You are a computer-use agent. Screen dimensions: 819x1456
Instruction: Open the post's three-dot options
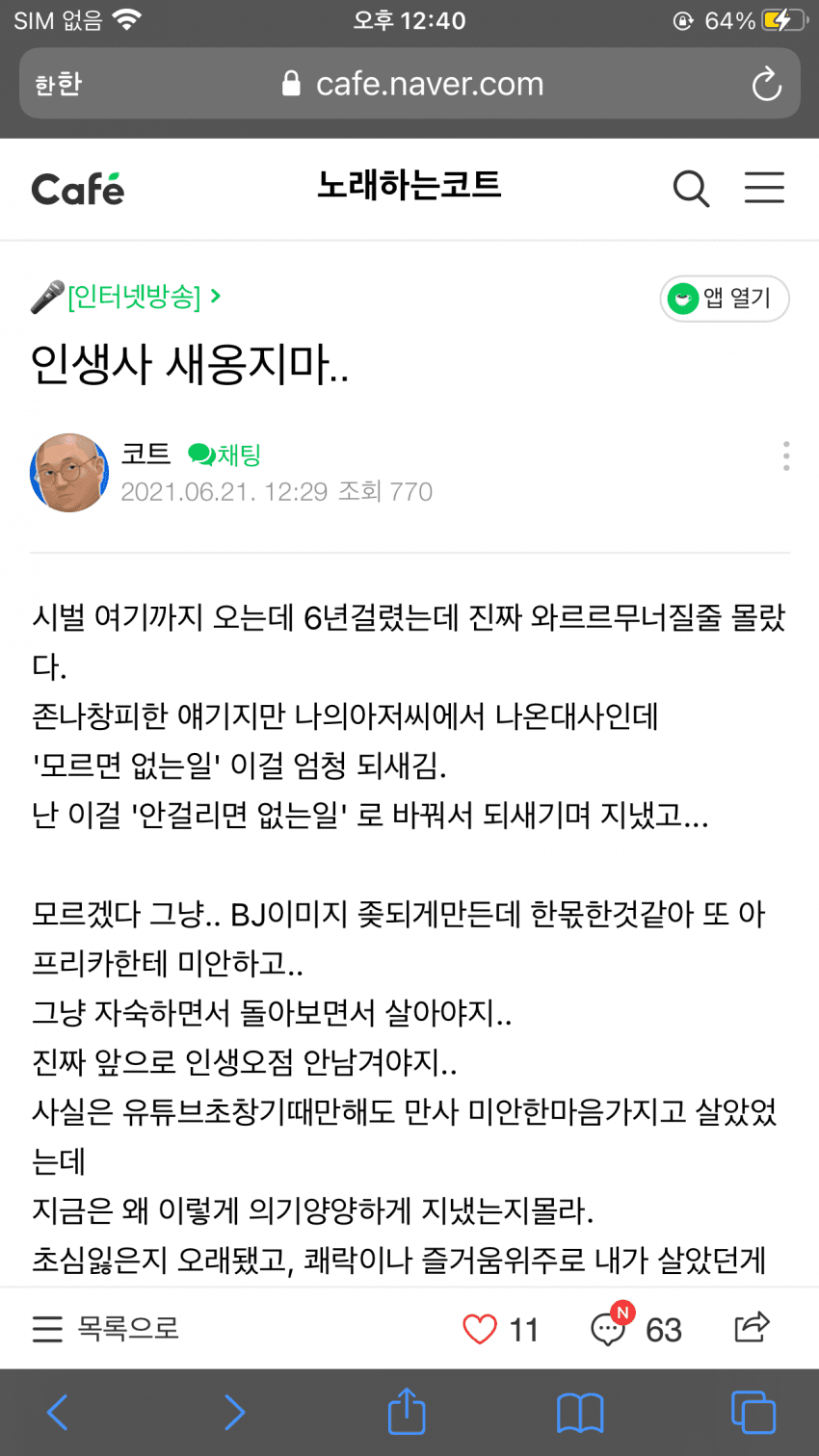(x=786, y=455)
